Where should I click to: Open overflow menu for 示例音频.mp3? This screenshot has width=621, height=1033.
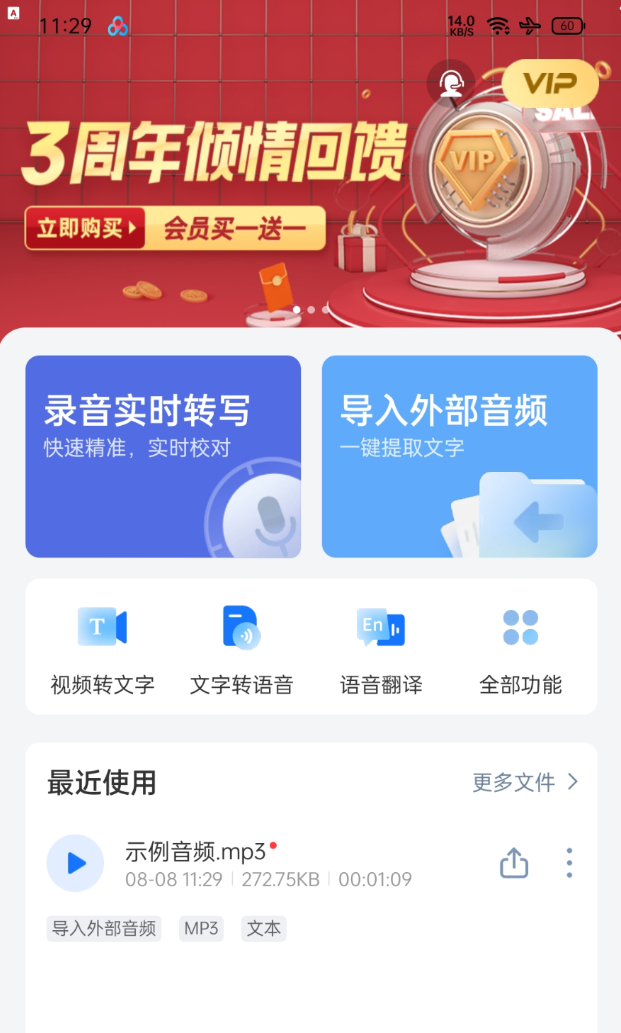pos(569,863)
